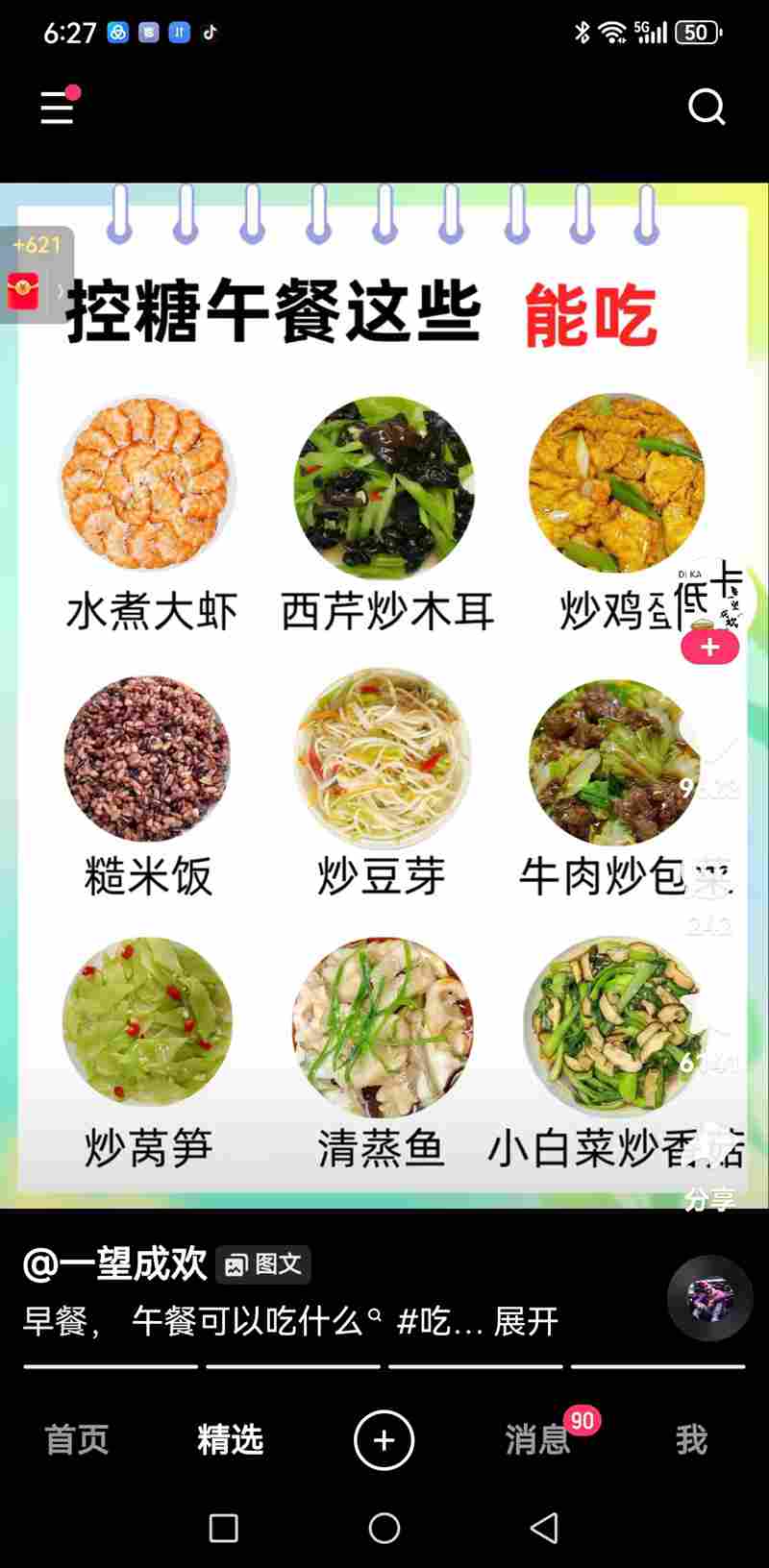The image size is (769, 1568).
Task: Tap the 图文 tag chip
Action: 263,1265
